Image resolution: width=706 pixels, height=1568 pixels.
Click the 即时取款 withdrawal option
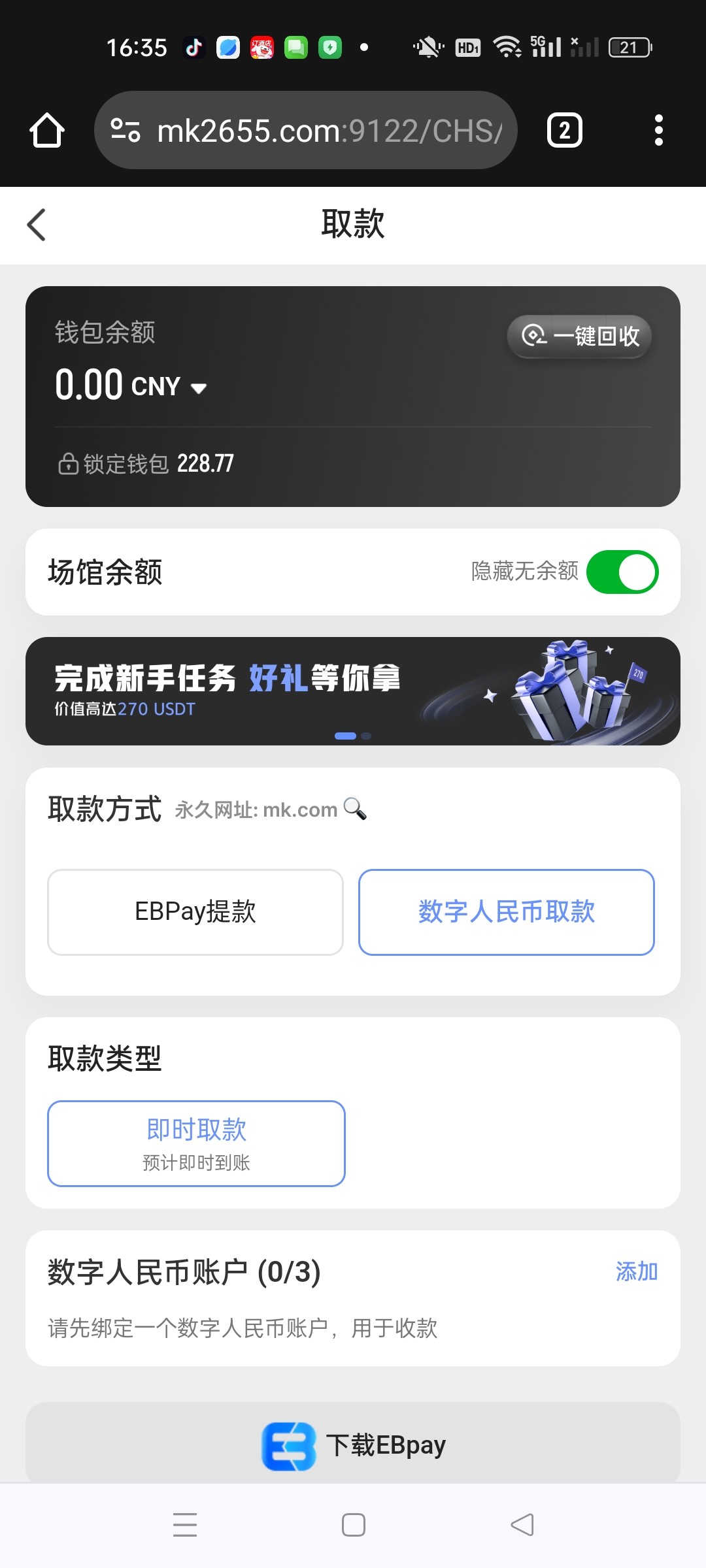(195, 1142)
